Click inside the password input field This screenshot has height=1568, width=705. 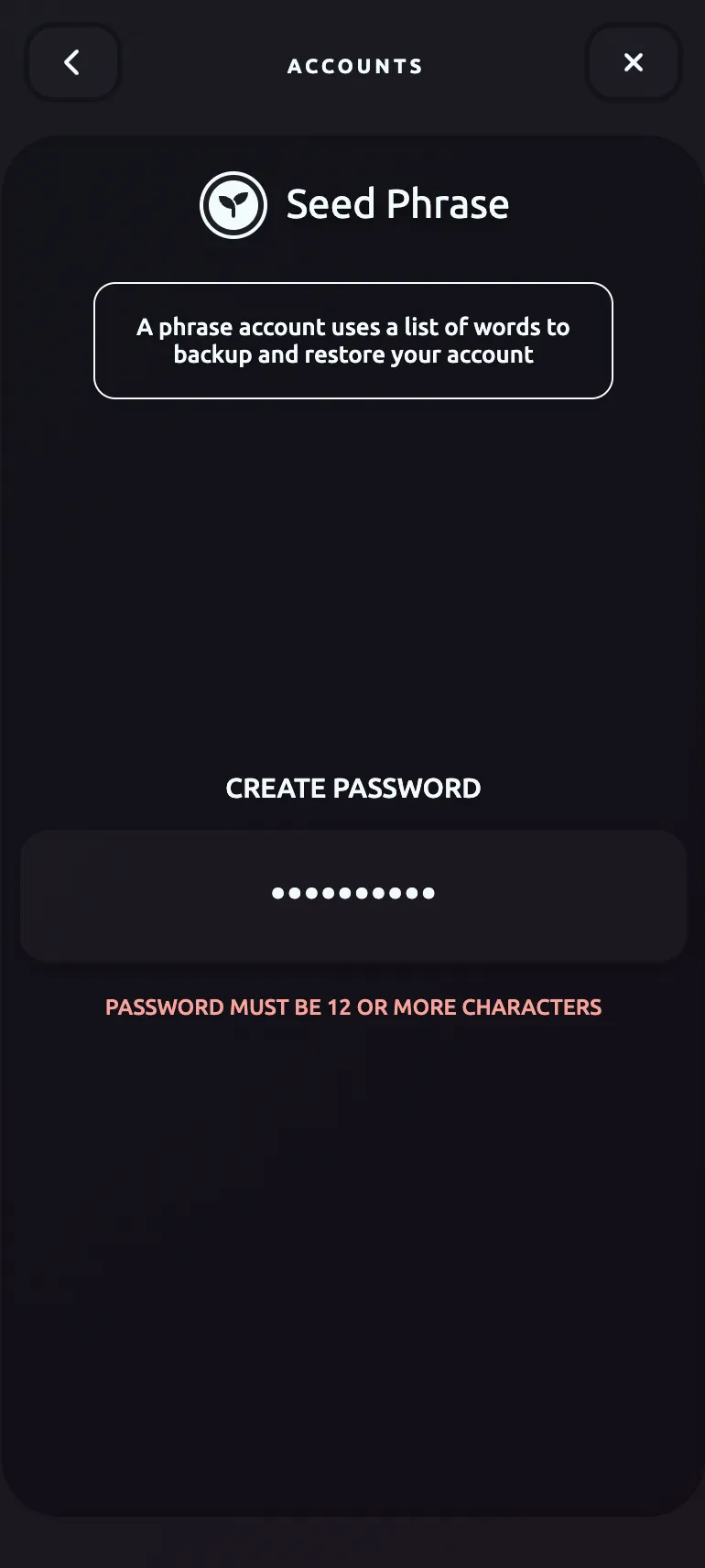click(x=353, y=894)
